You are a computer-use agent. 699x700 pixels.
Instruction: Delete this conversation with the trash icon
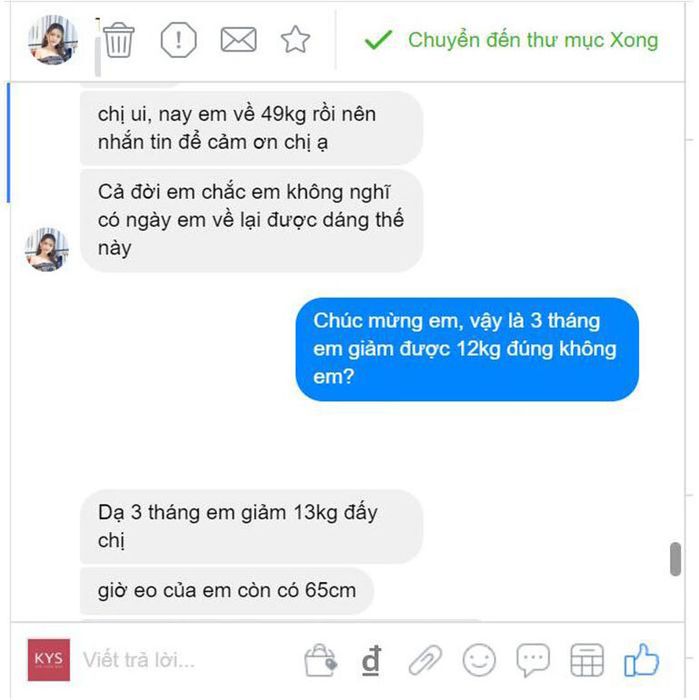[119, 40]
